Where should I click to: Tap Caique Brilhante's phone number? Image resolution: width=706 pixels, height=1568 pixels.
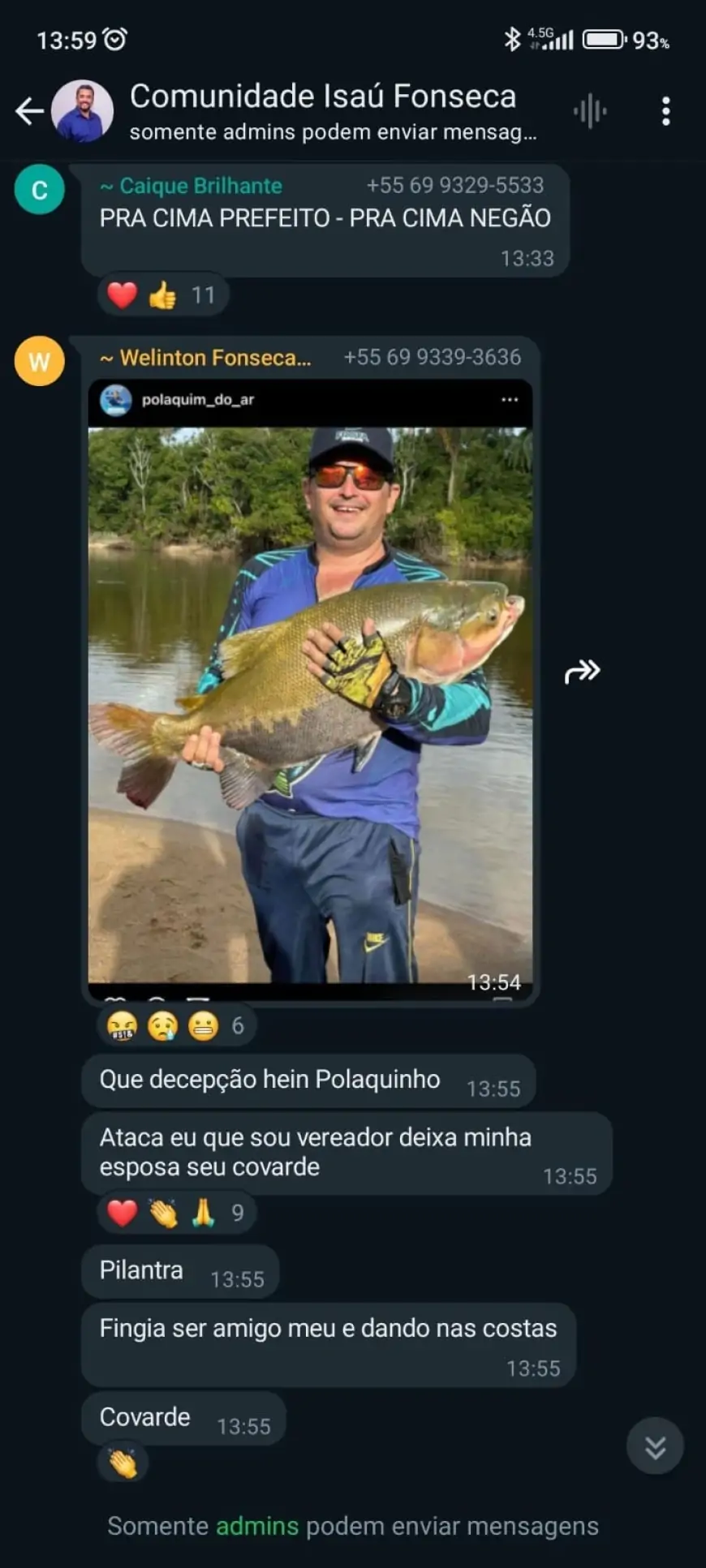[454, 186]
